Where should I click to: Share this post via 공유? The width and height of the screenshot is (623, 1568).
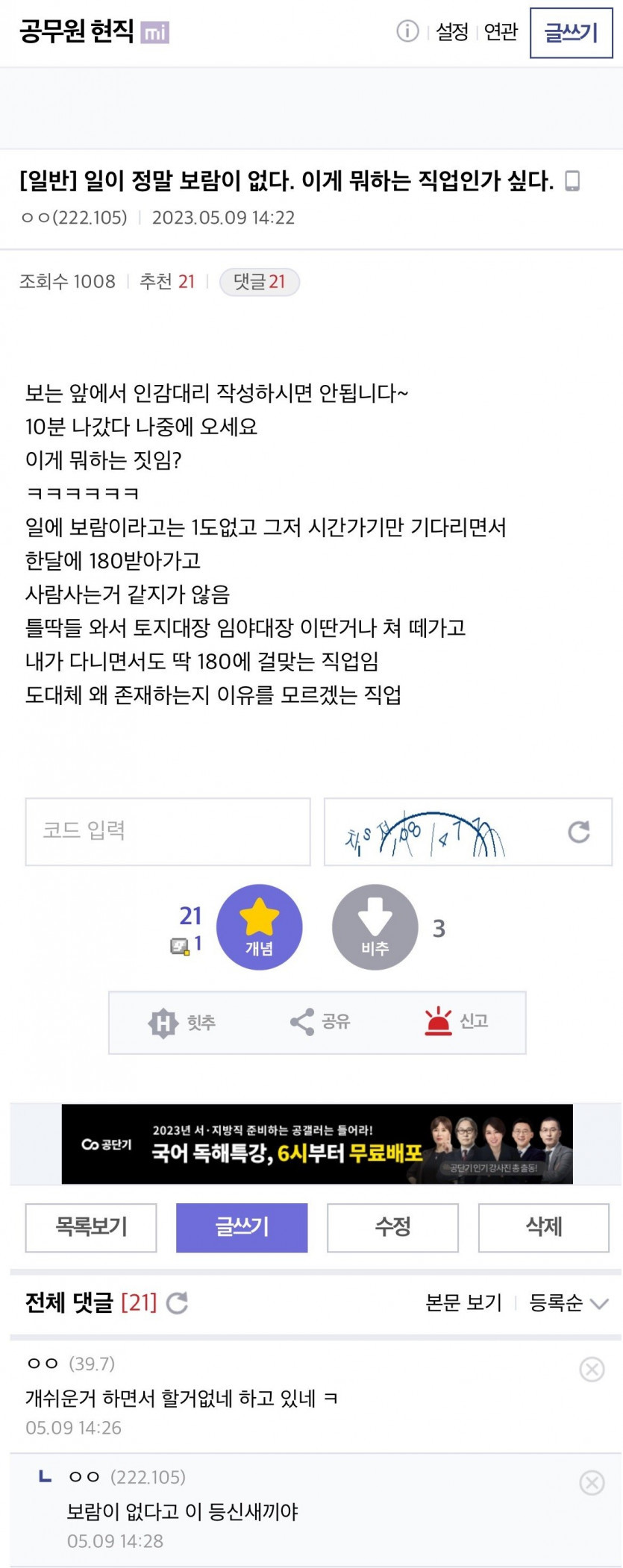(320, 1022)
